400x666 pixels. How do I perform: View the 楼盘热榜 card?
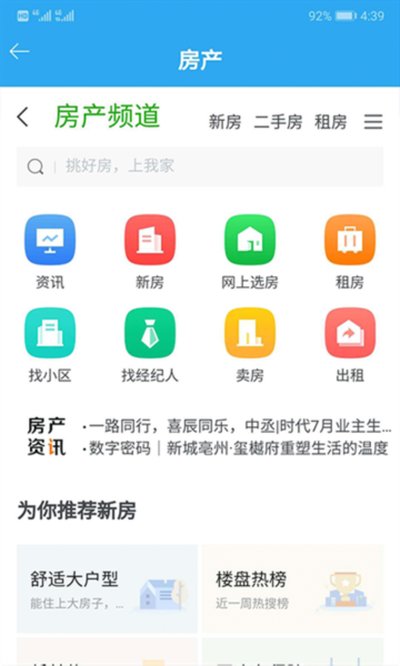click(x=292, y=589)
